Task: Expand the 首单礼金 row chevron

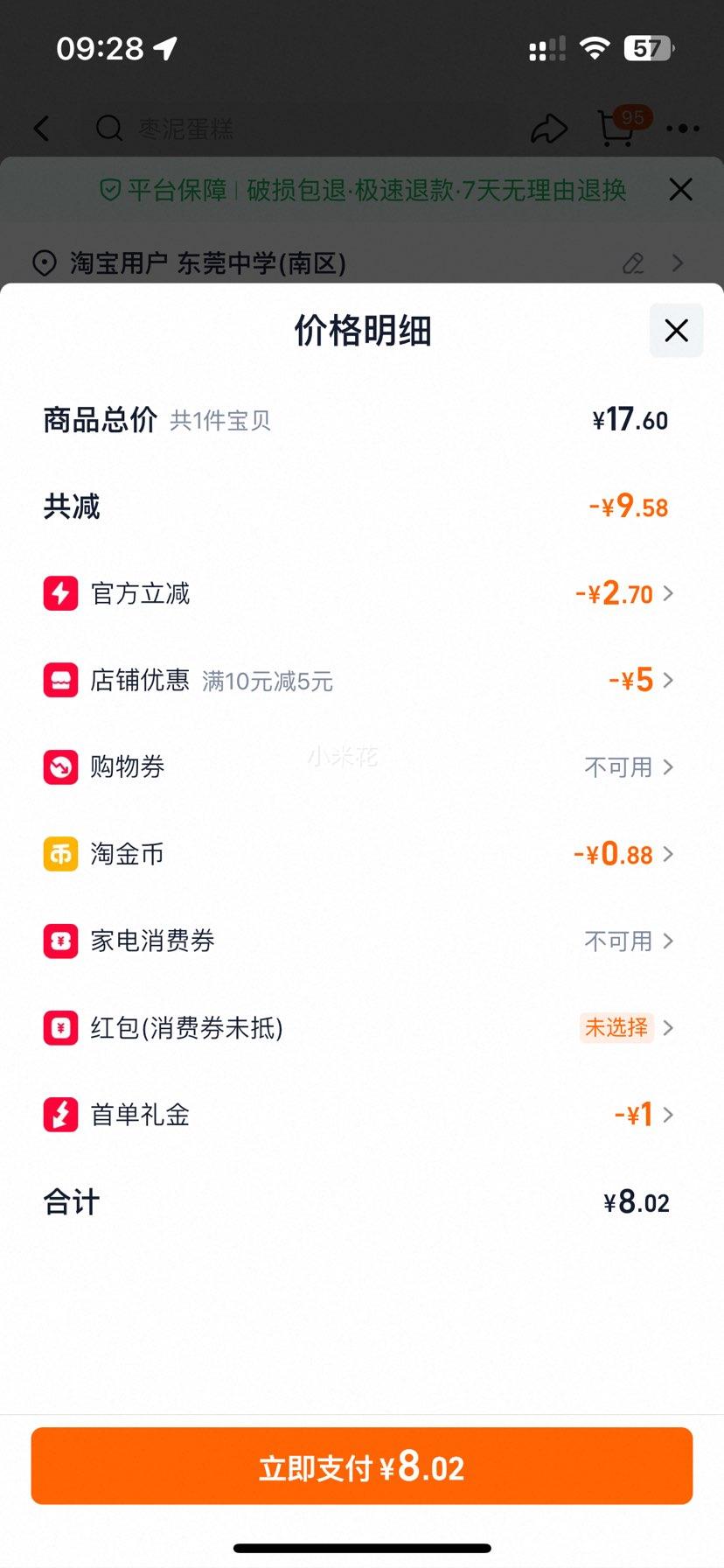Action: click(668, 1114)
